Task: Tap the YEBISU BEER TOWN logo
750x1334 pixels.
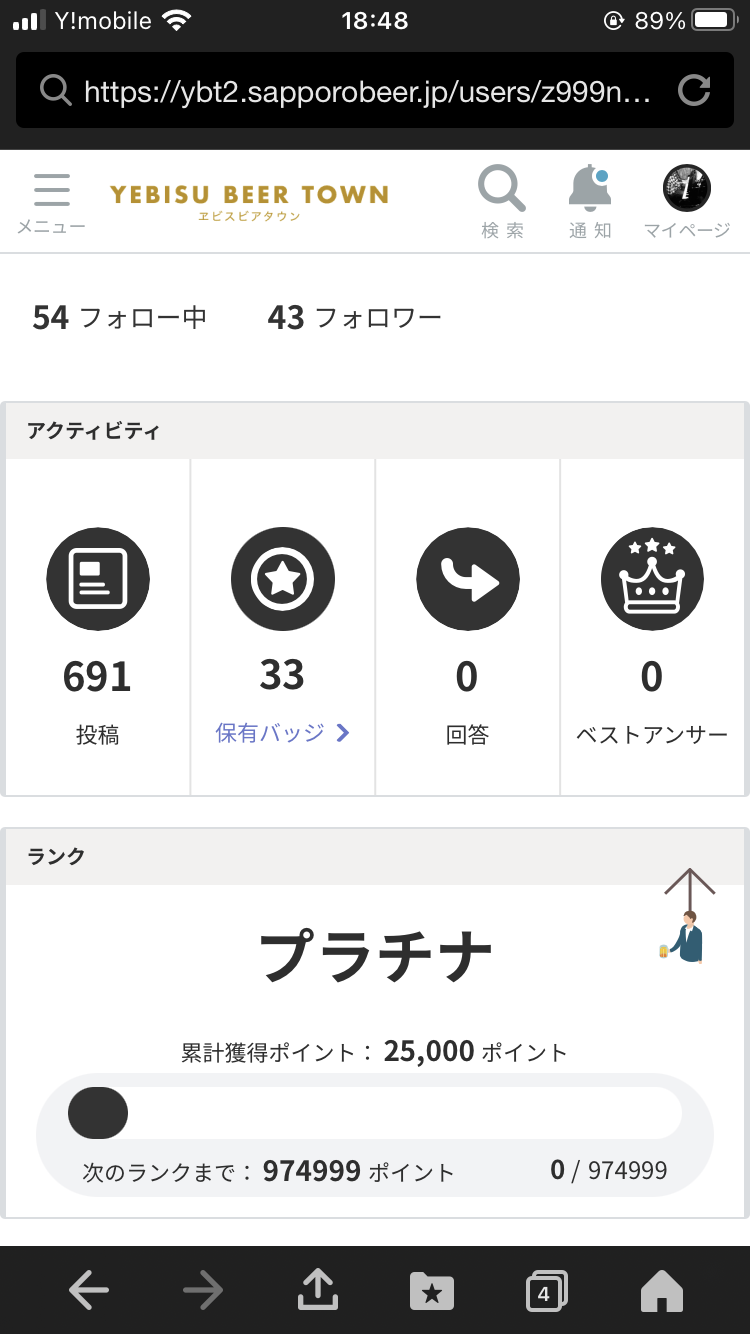Action: (249, 200)
